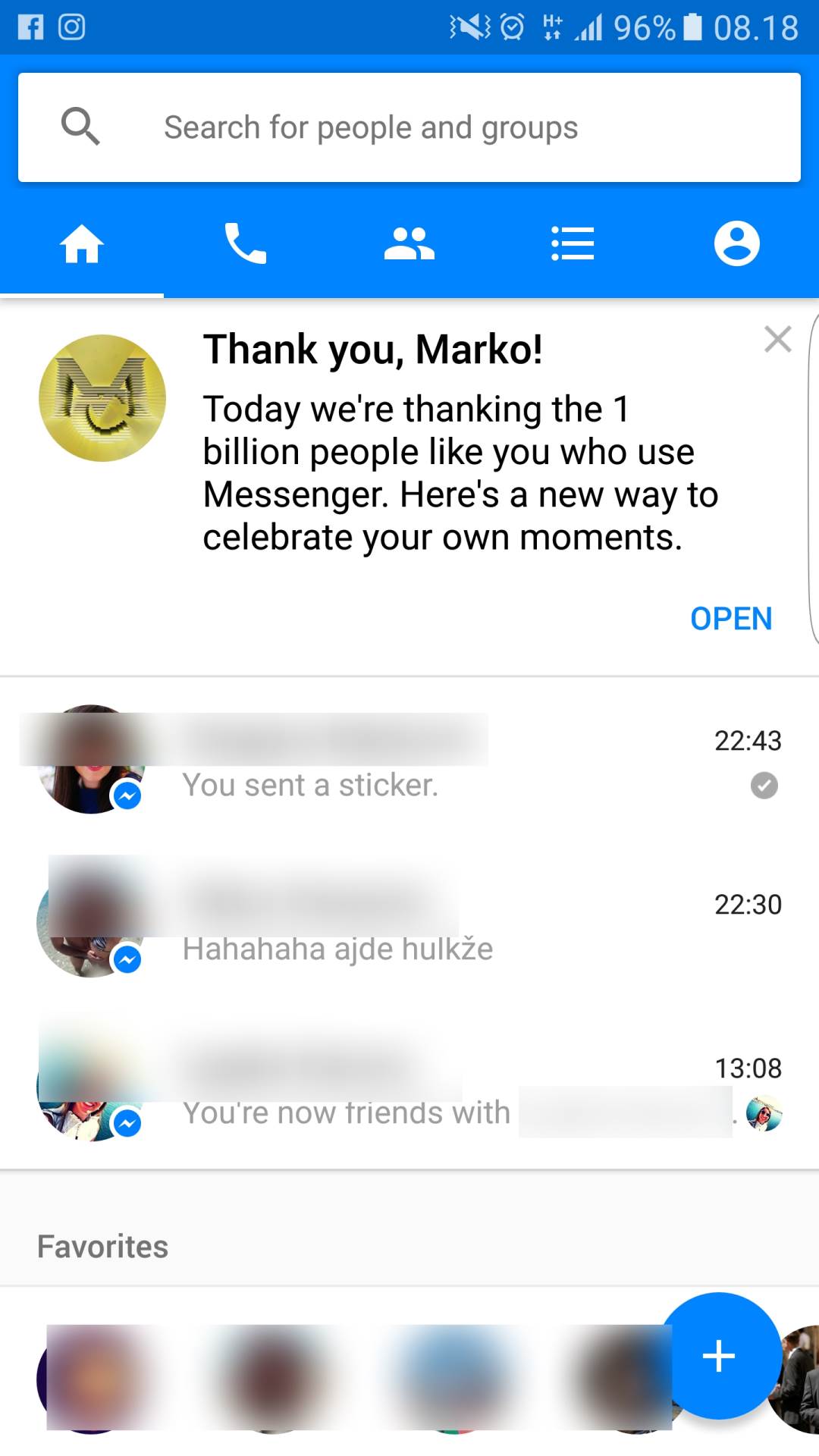Open the chat saying Hahahaha ajde hulkže
Screen dimensions: 819x1456
click(x=409, y=924)
